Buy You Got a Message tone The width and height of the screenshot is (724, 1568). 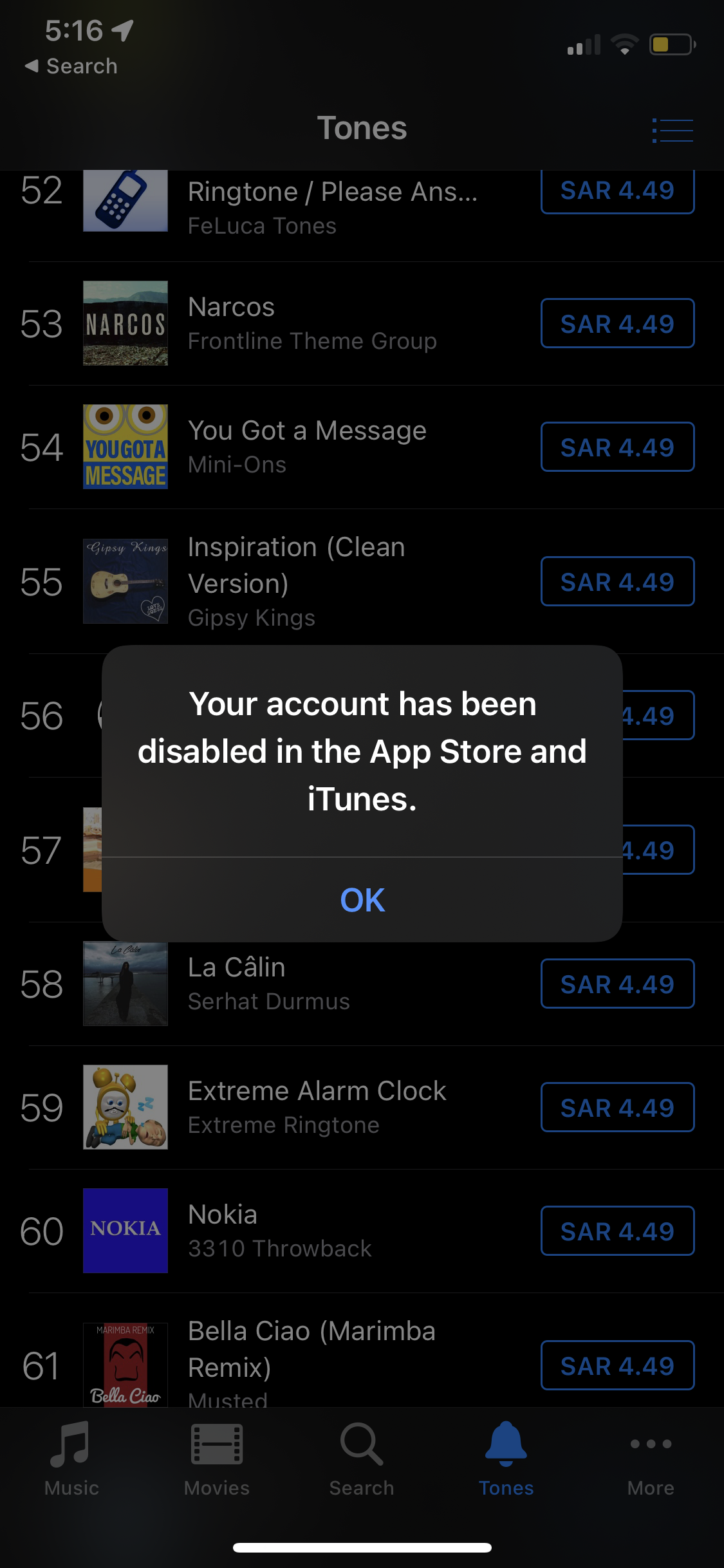(x=617, y=447)
